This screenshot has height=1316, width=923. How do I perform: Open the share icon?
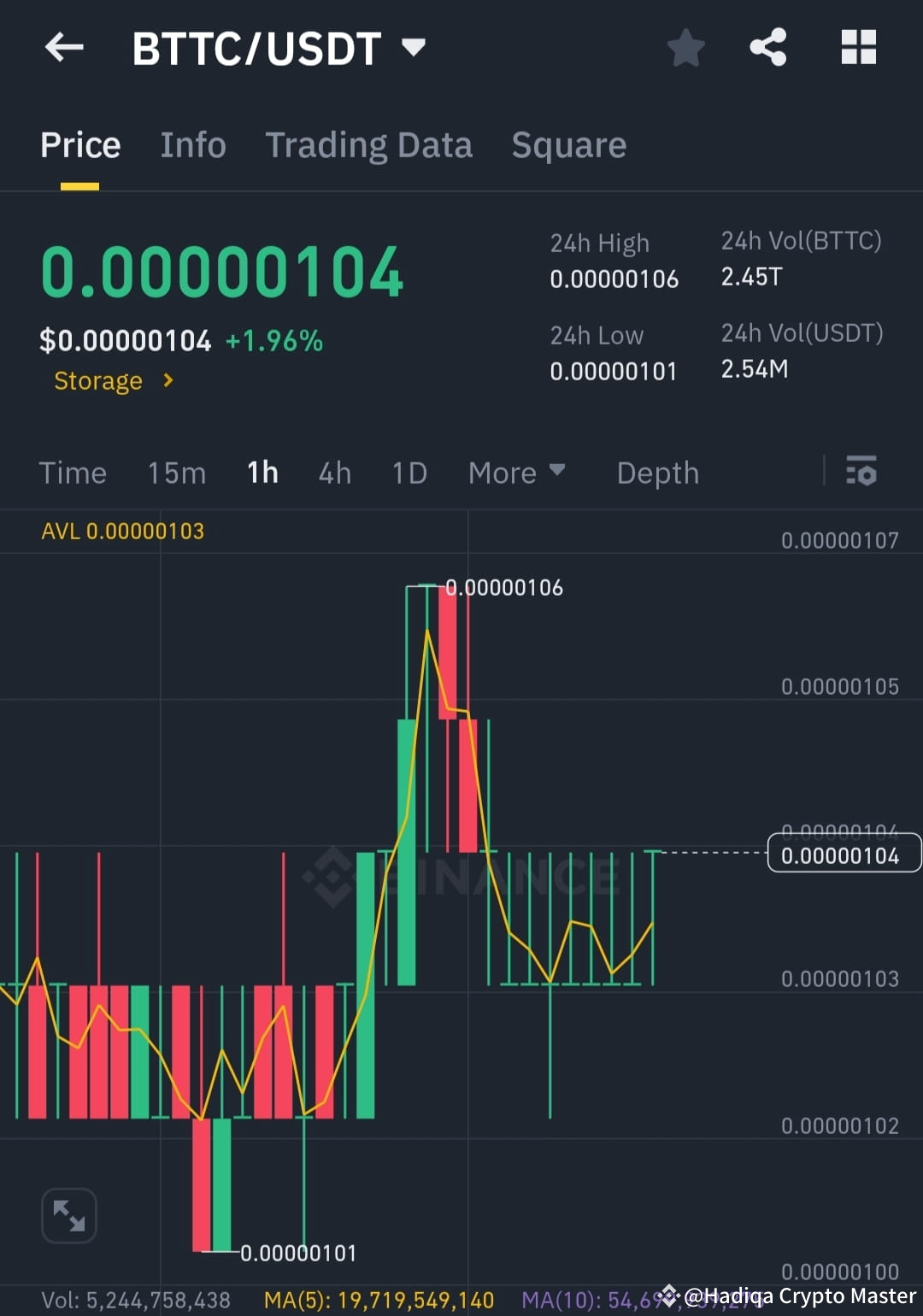coord(767,48)
